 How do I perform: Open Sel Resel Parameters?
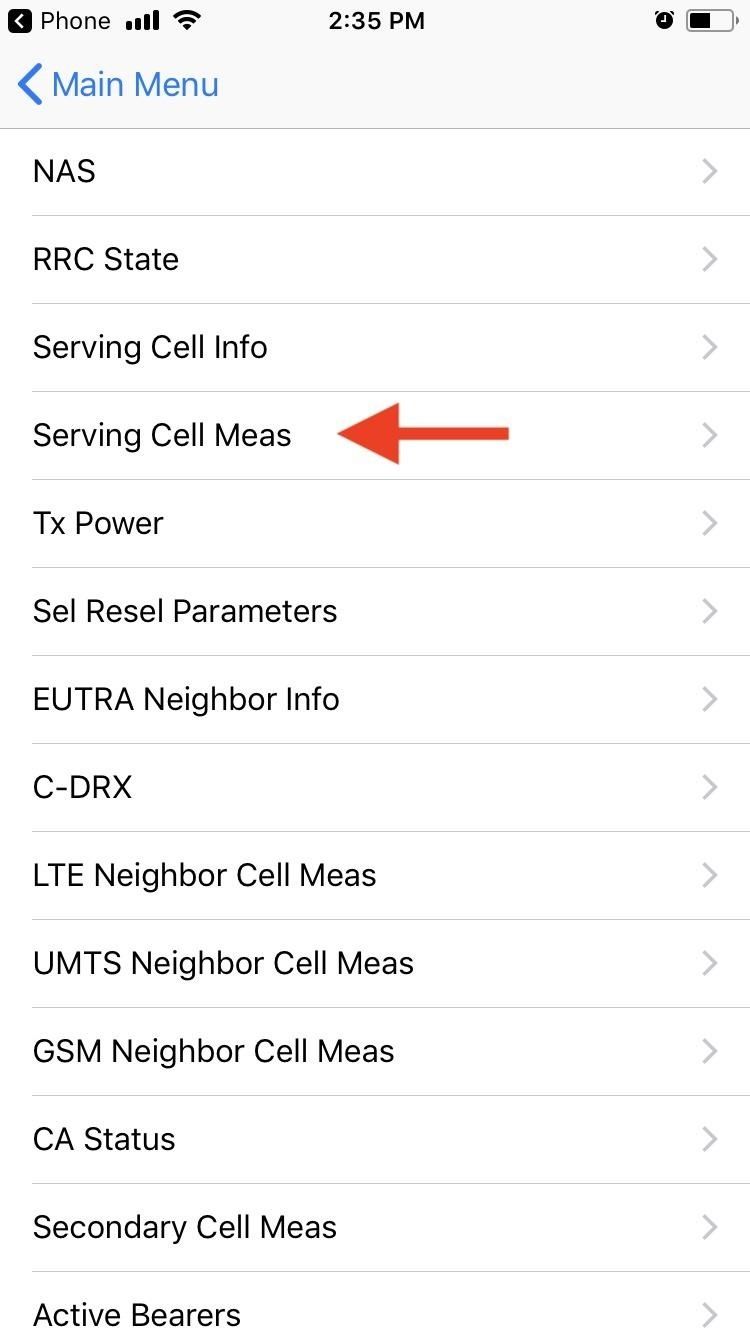375,611
